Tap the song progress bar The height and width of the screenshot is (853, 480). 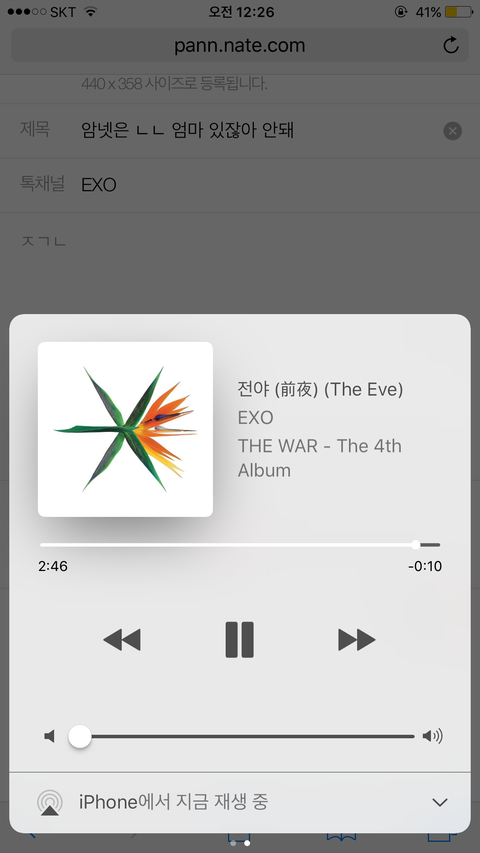click(x=240, y=545)
